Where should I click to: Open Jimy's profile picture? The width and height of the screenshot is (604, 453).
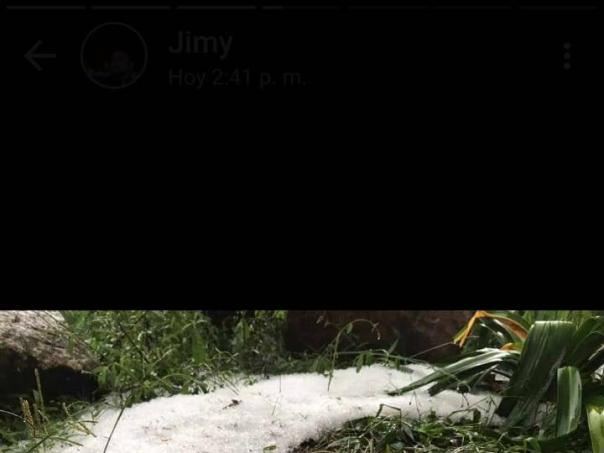(114, 56)
